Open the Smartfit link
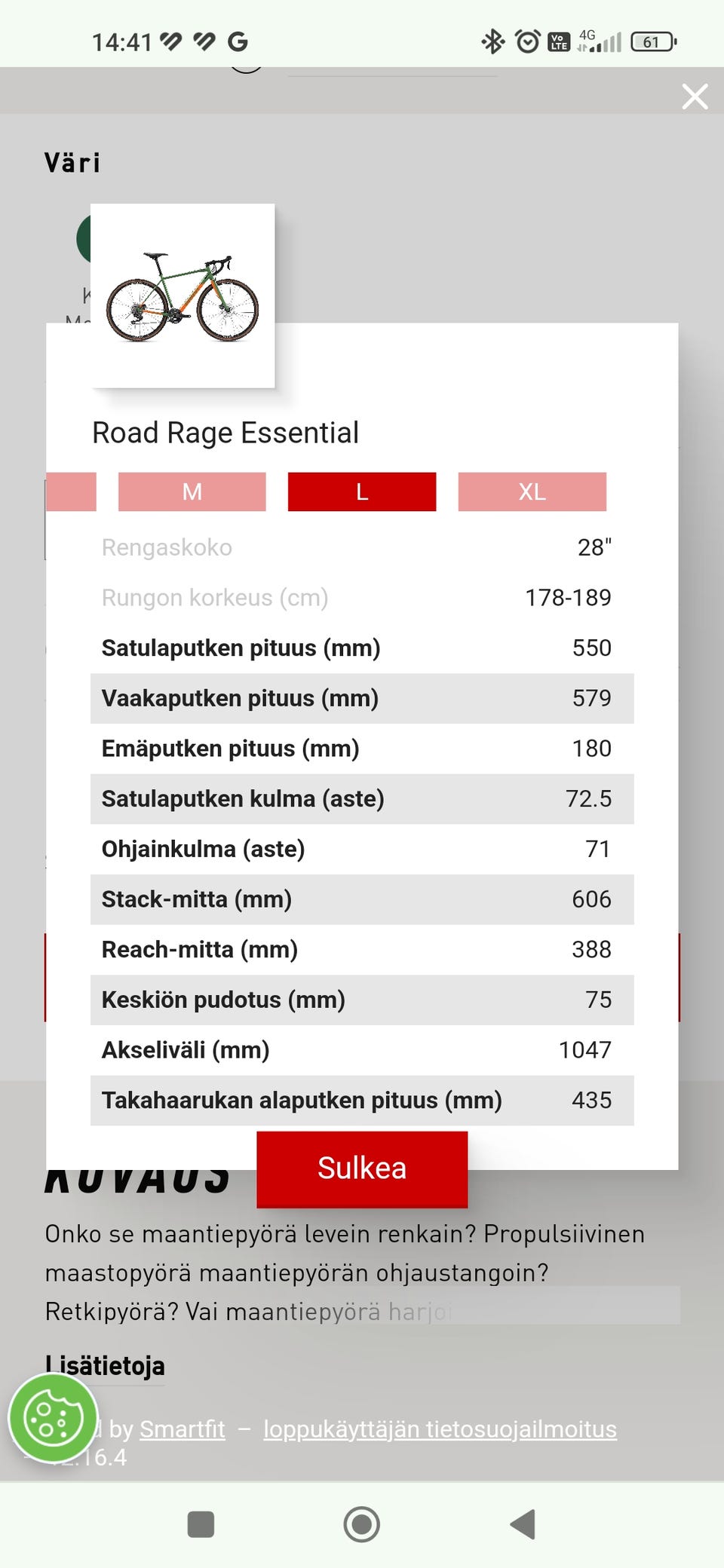Viewport: 724px width, 1568px height. (x=183, y=1429)
